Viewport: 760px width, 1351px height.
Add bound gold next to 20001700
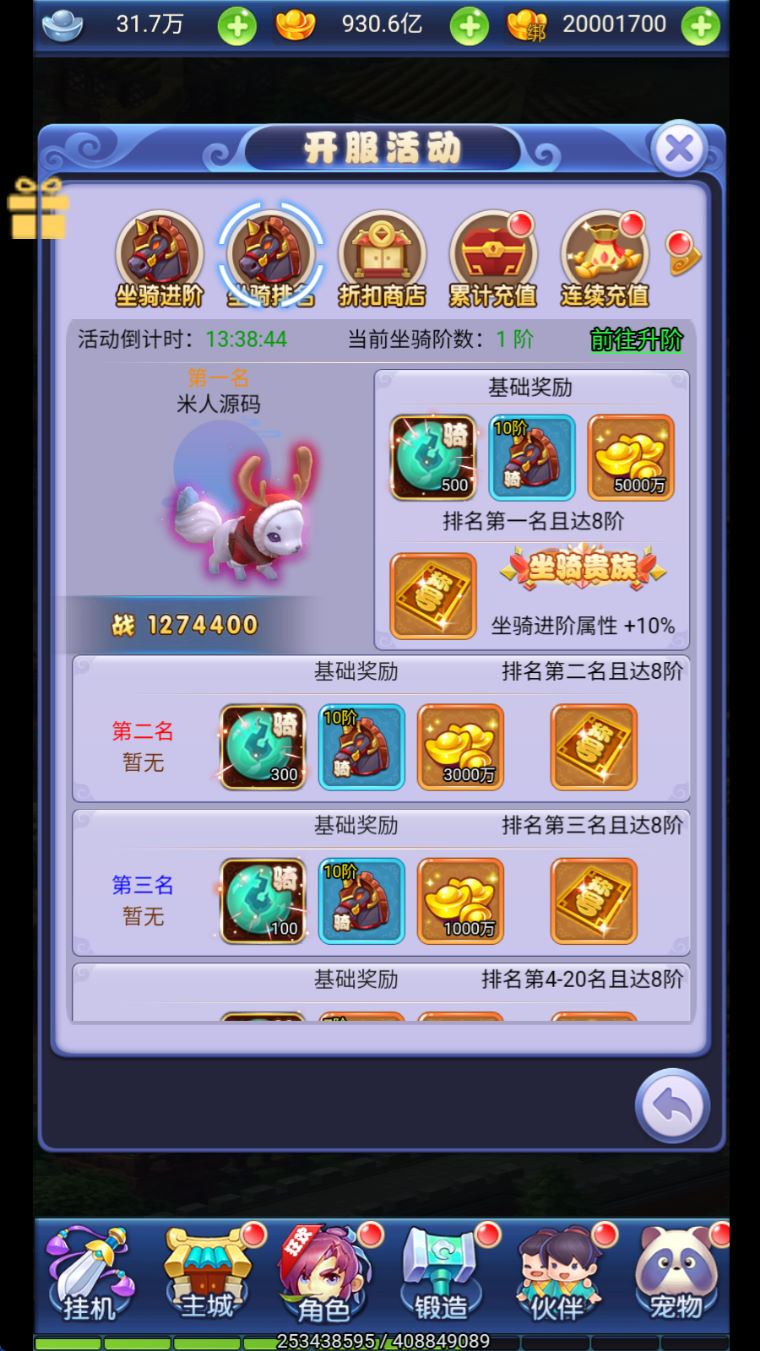pos(700,26)
